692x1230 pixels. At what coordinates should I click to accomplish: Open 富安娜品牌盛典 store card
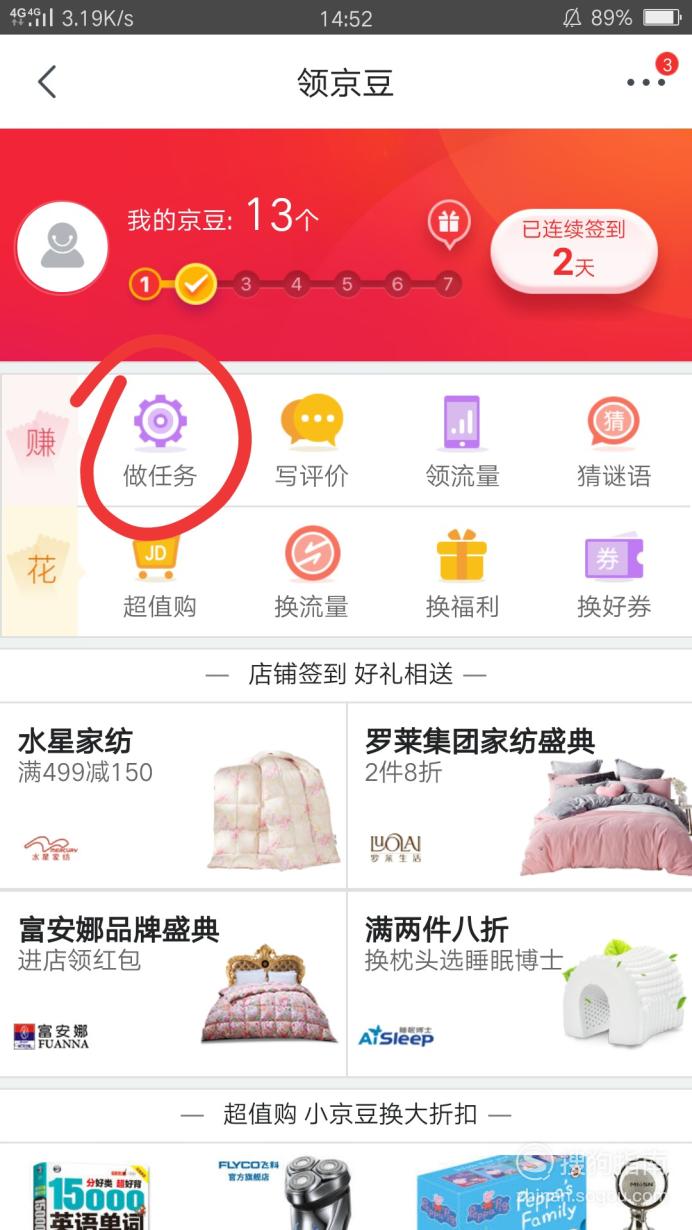(173, 983)
